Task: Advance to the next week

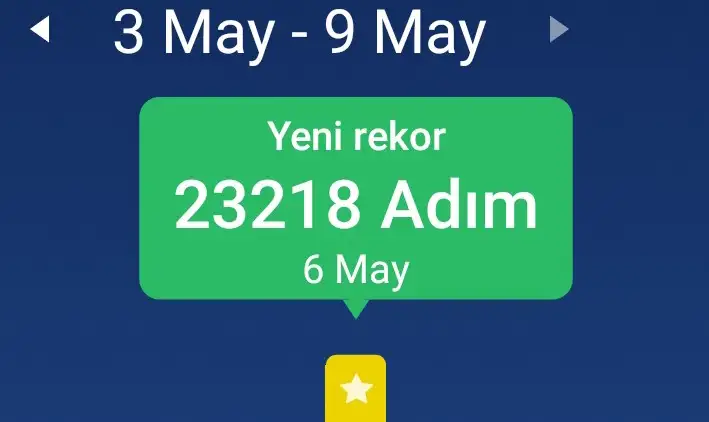Action: click(x=559, y=31)
